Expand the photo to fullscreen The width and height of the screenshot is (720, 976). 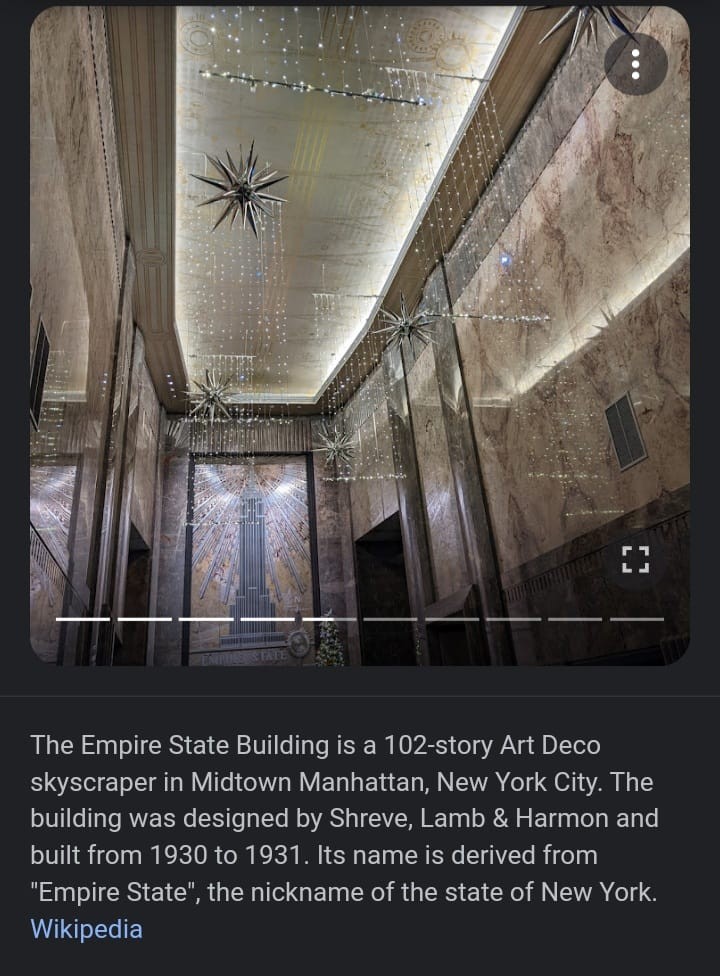pyautogui.click(x=636, y=559)
